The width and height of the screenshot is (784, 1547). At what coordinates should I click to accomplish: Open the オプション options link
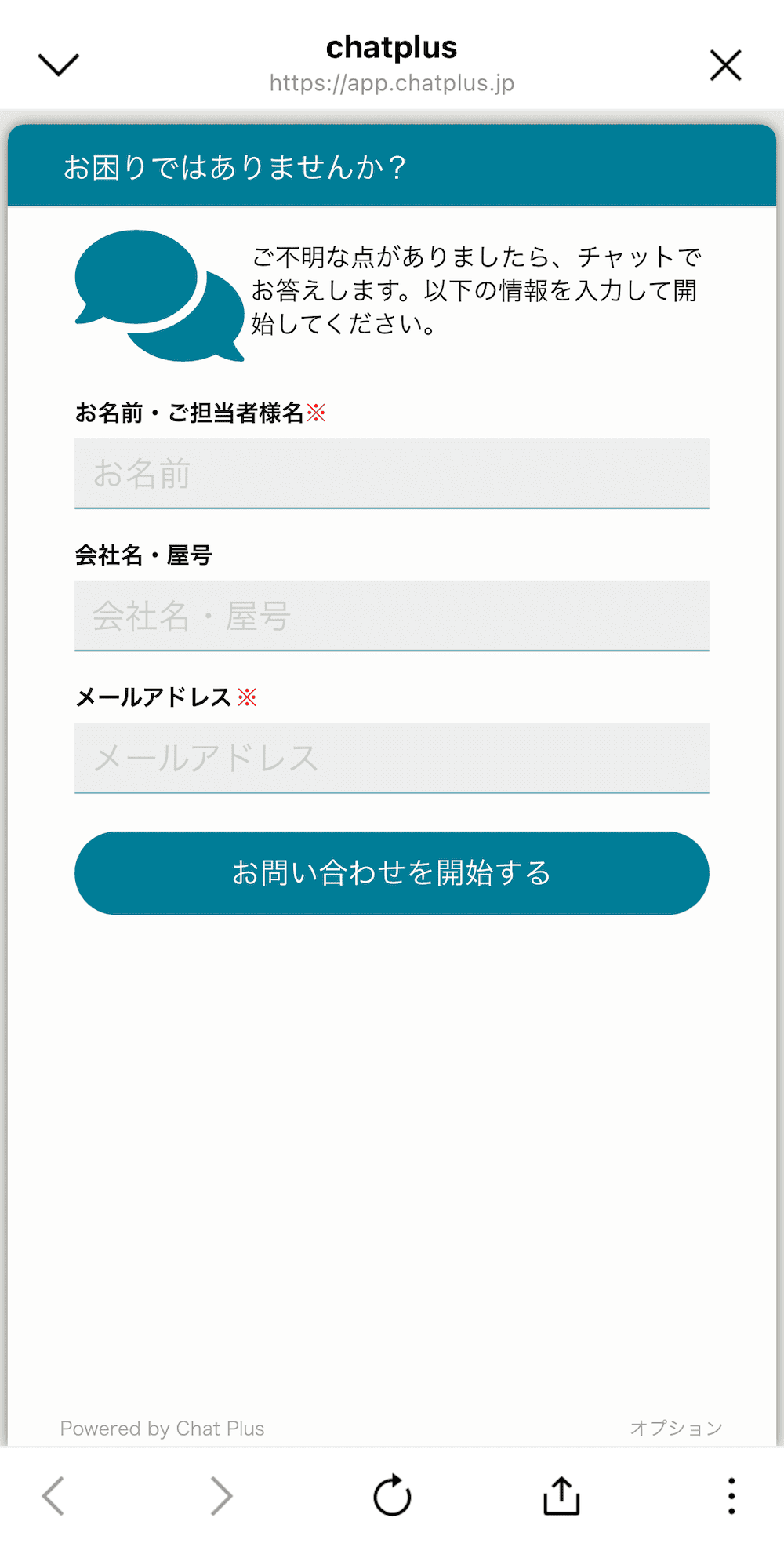pyautogui.click(x=676, y=1429)
